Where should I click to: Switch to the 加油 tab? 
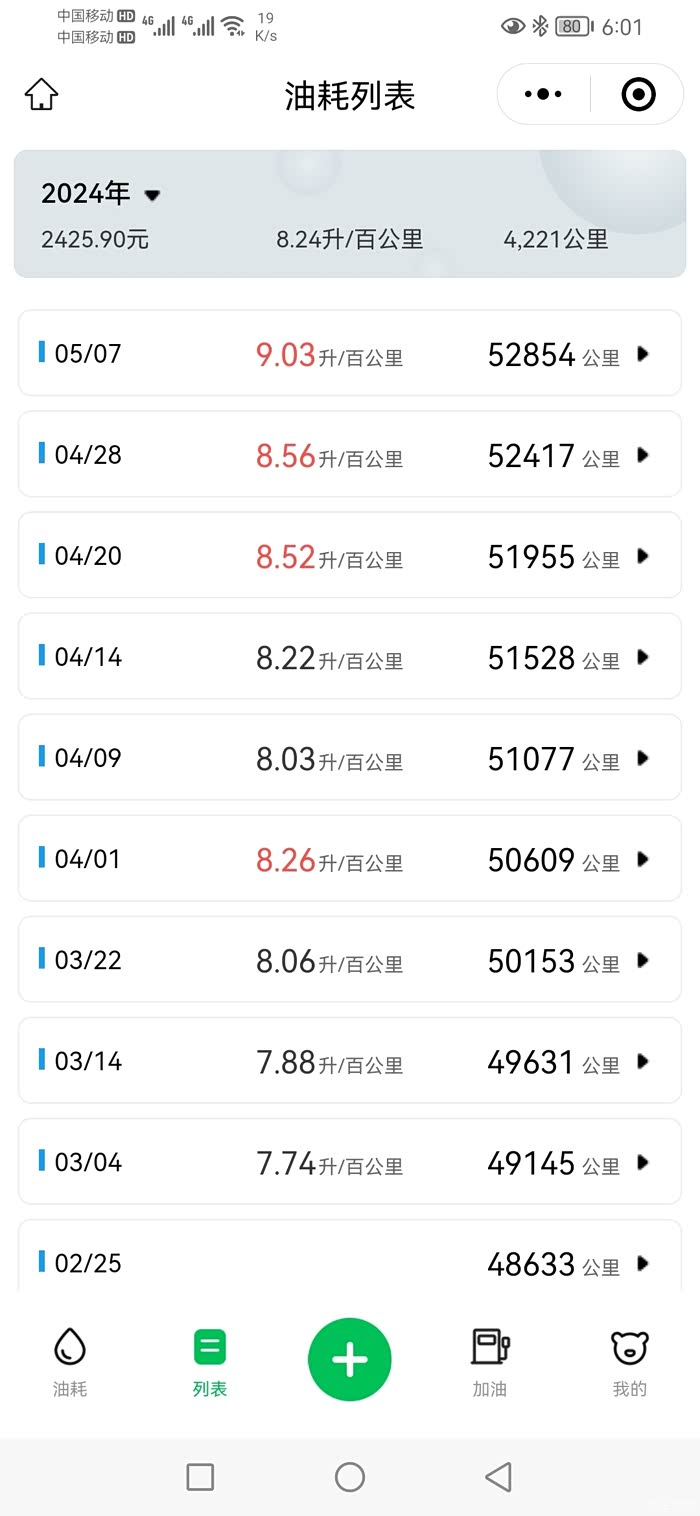point(490,1360)
